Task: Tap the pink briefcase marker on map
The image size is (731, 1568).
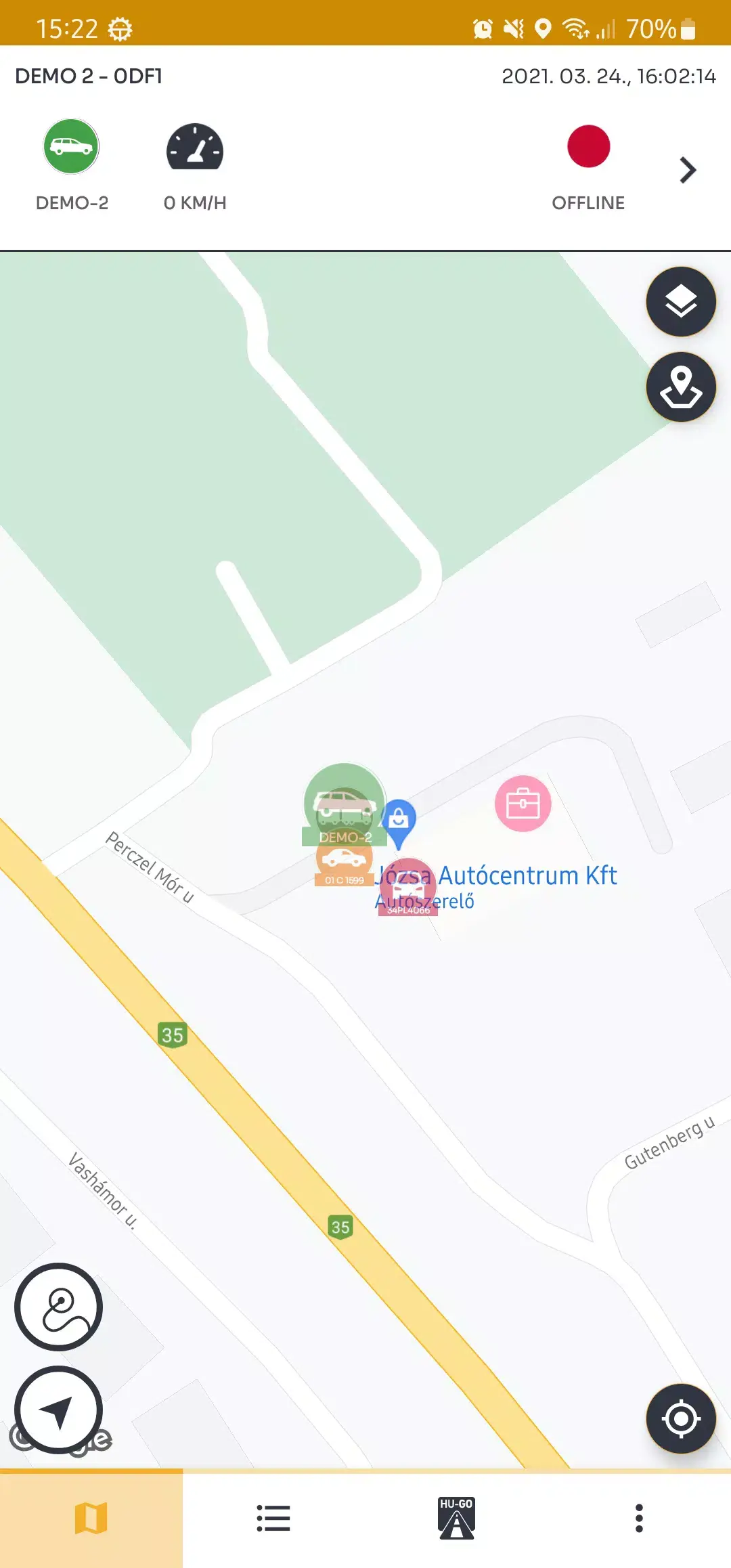Action: [522, 804]
